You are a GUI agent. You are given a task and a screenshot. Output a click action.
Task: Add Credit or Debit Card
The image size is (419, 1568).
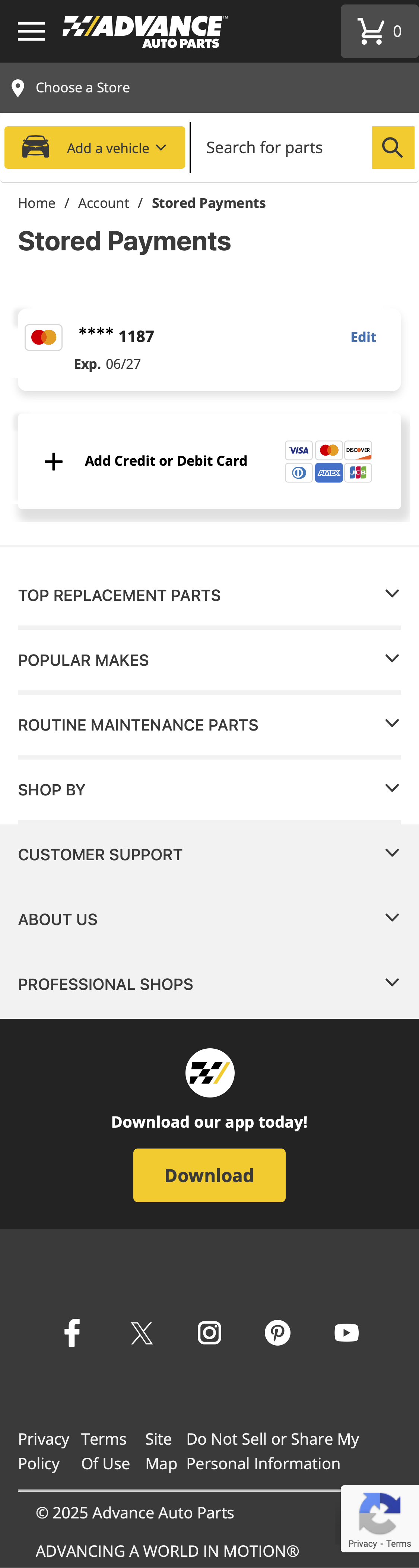point(165,461)
